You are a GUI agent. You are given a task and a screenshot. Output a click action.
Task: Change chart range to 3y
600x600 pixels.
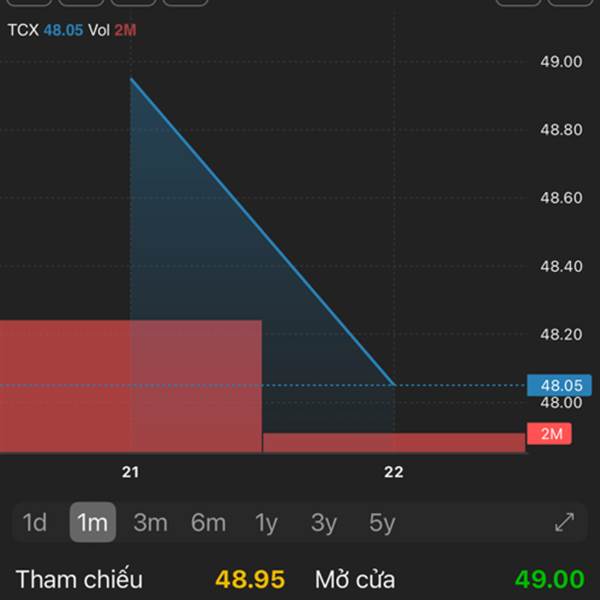[x=324, y=522]
